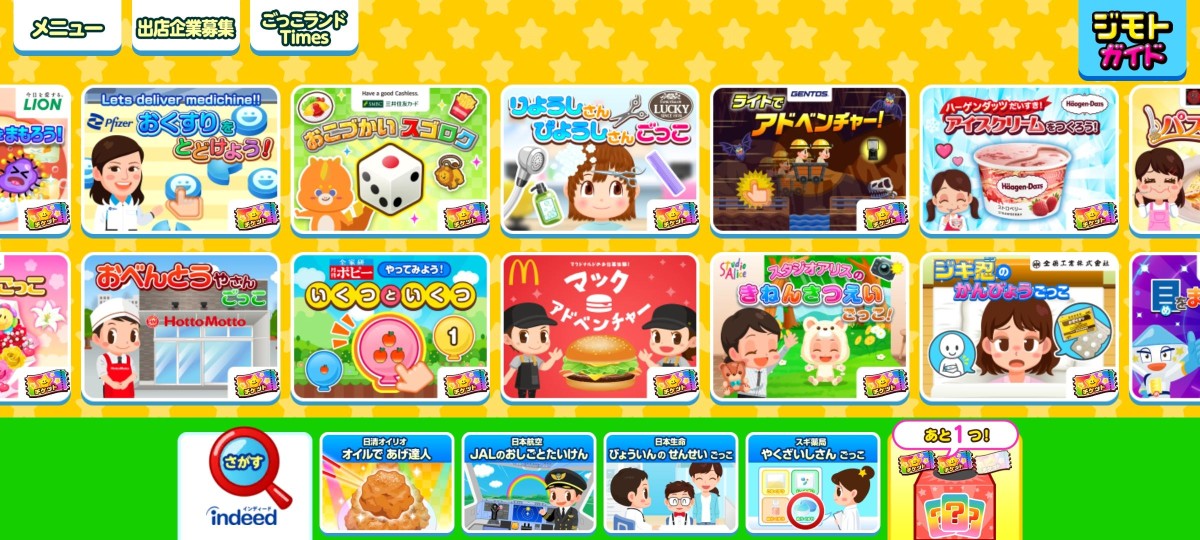1200x540 pixels.
Task: Open the おこづかいスゴロク game tile
Action: click(390, 160)
